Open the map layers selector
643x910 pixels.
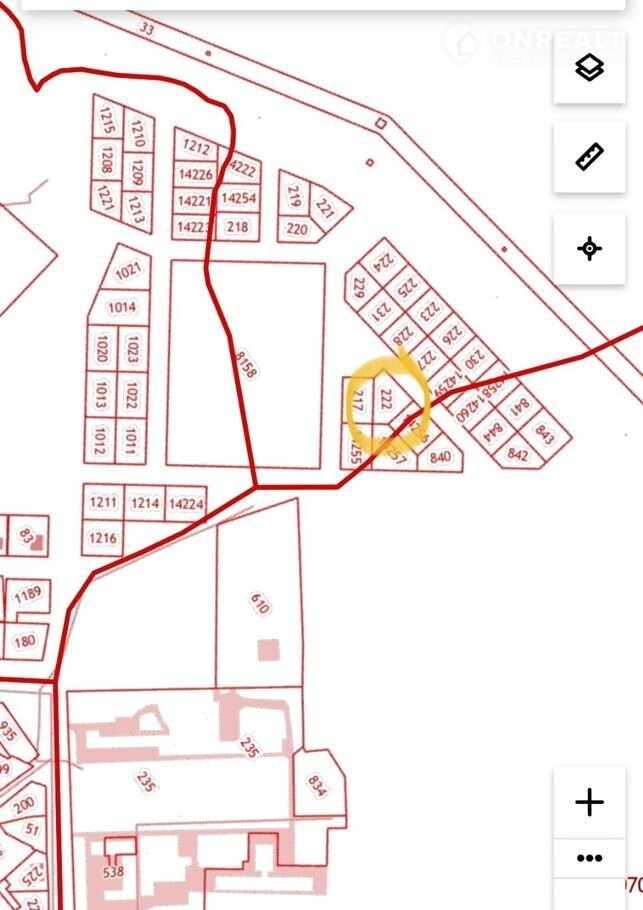[x=590, y=68]
